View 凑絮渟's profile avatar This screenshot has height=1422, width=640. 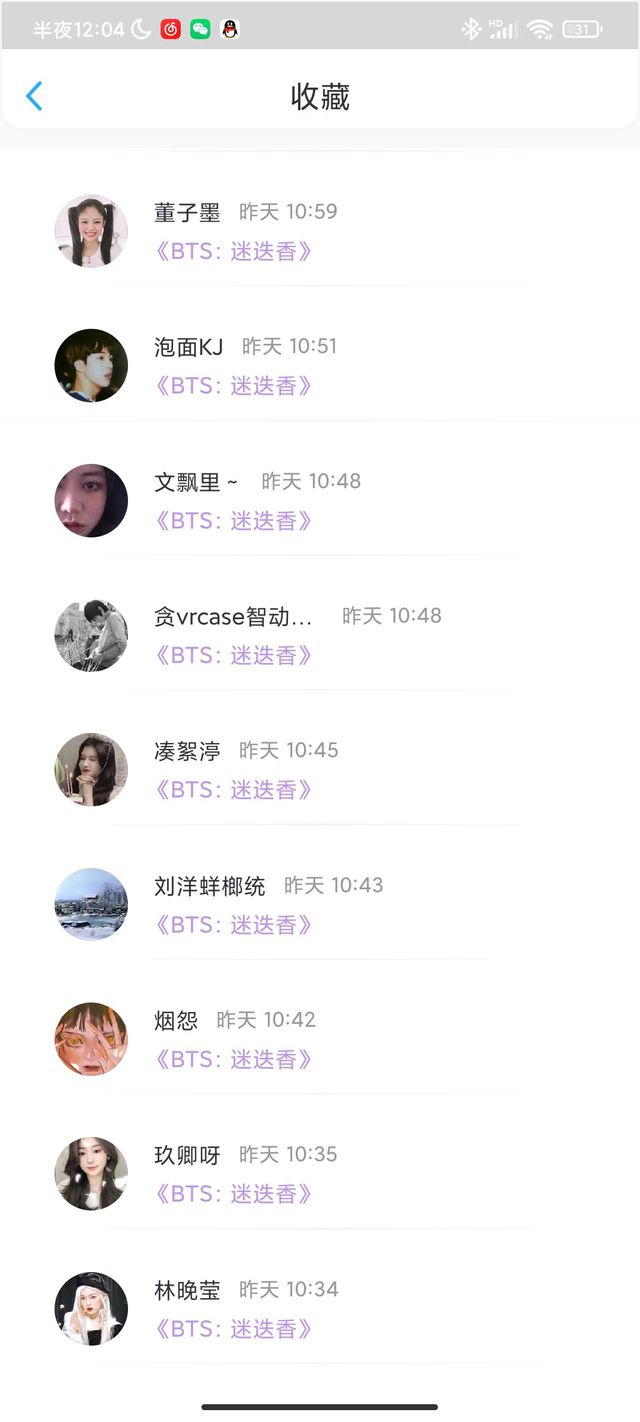(91, 770)
